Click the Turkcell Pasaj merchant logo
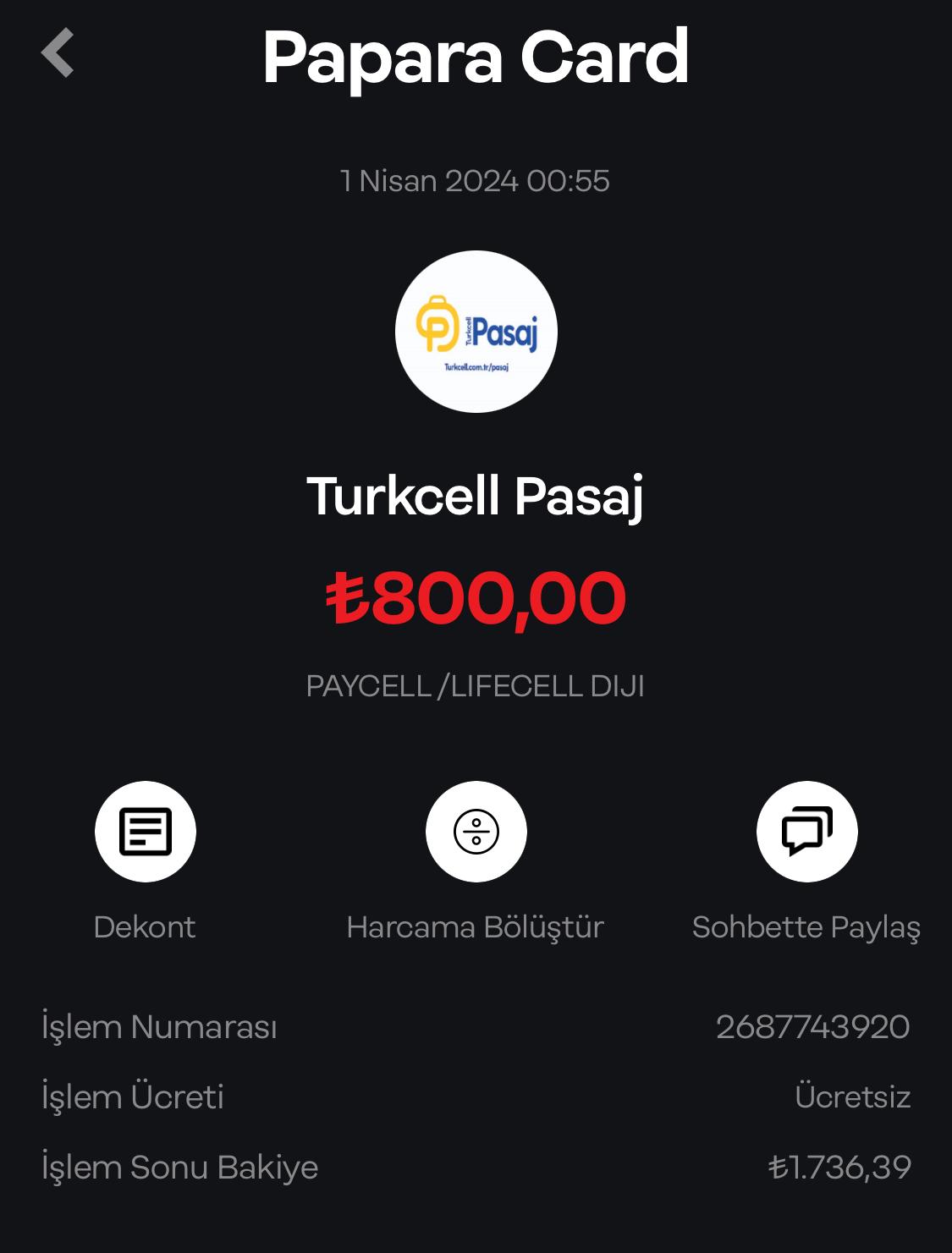952x1253 pixels. [476, 330]
